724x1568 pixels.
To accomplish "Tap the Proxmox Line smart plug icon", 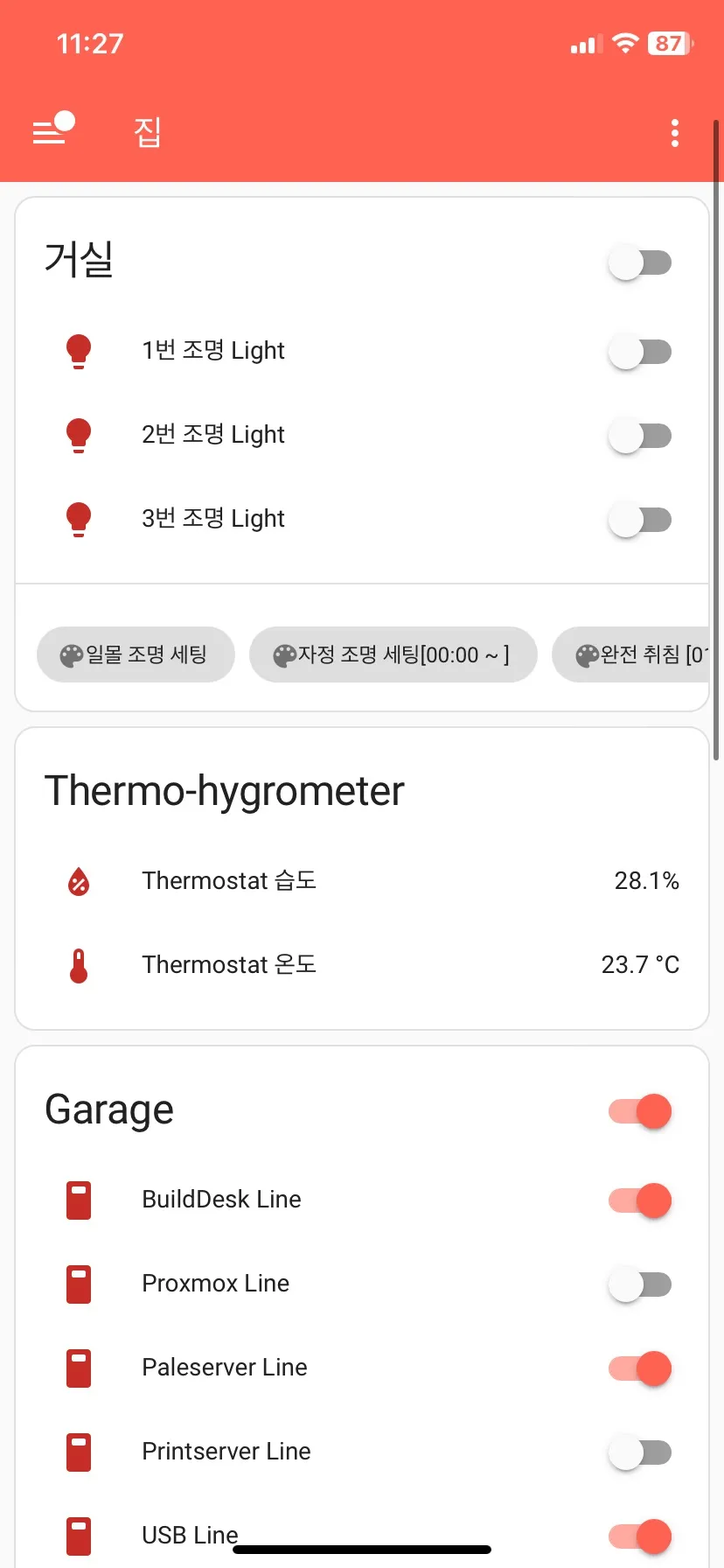I will tap(78, 1284).
